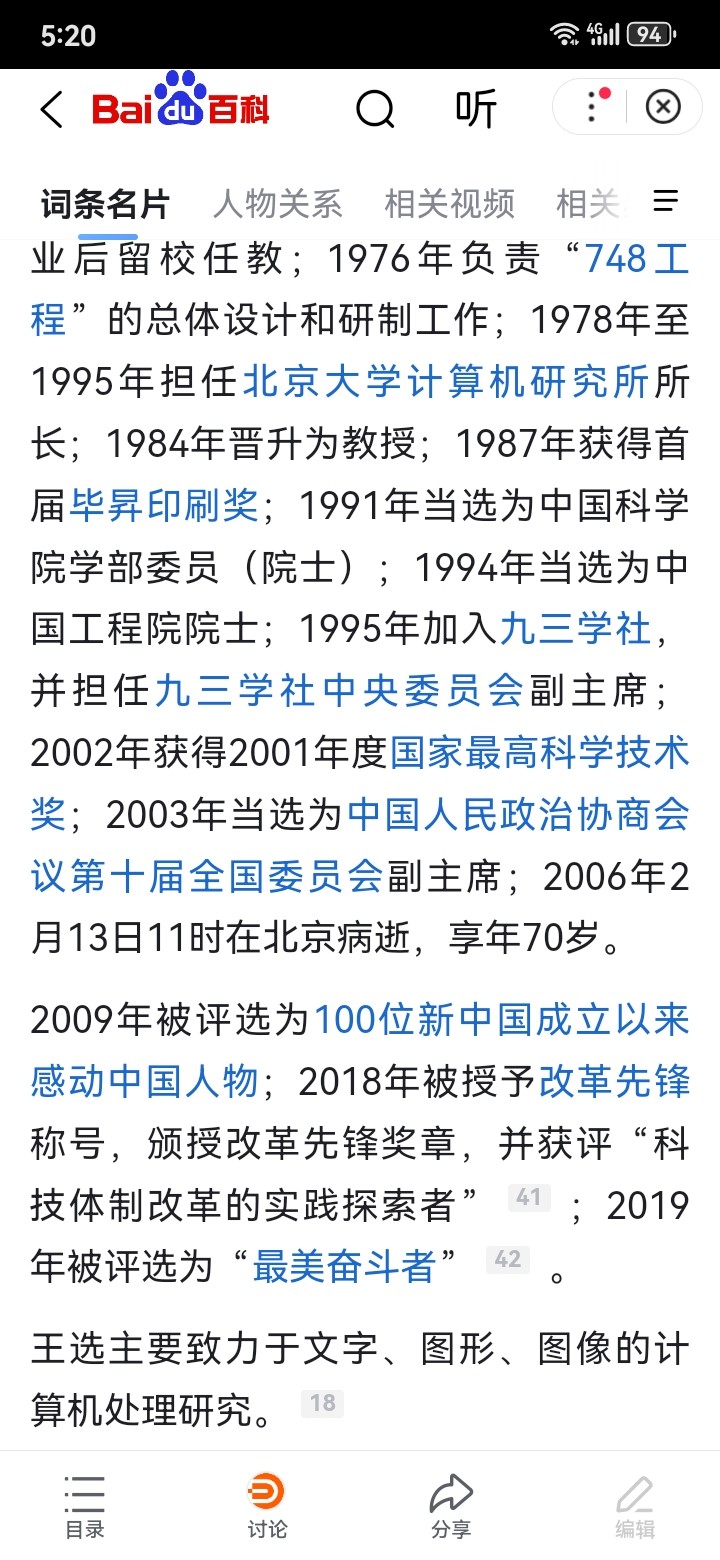
Task: Open the 748工程 link
Action: (x=636, y=260)
